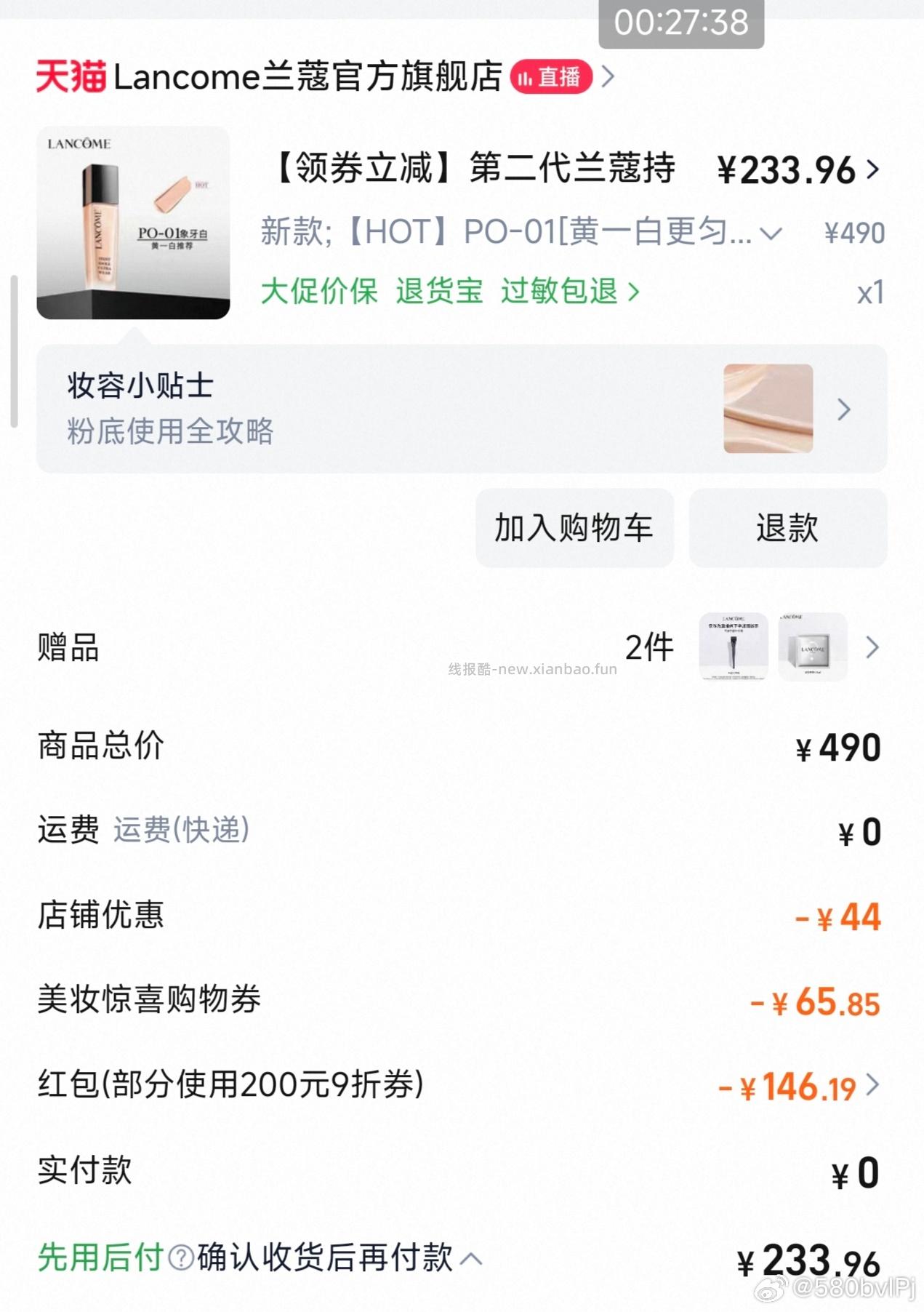Expand the SKU selector showing PO-01黄一白
924x1312 pixels.
coord(772,231)
